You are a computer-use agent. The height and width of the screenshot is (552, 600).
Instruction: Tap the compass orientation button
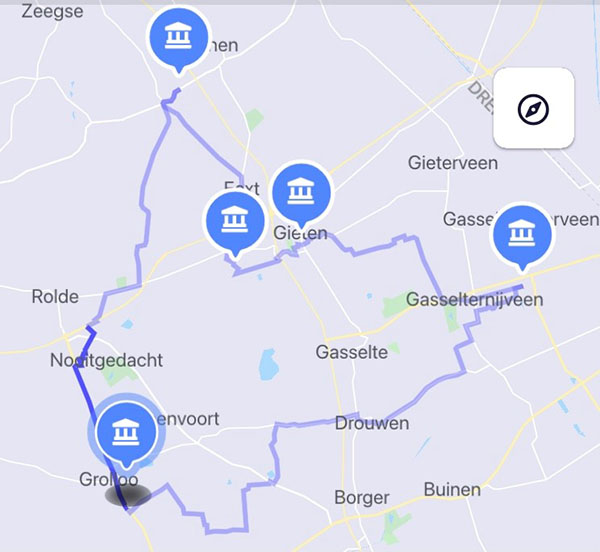(x=533, y=109)
